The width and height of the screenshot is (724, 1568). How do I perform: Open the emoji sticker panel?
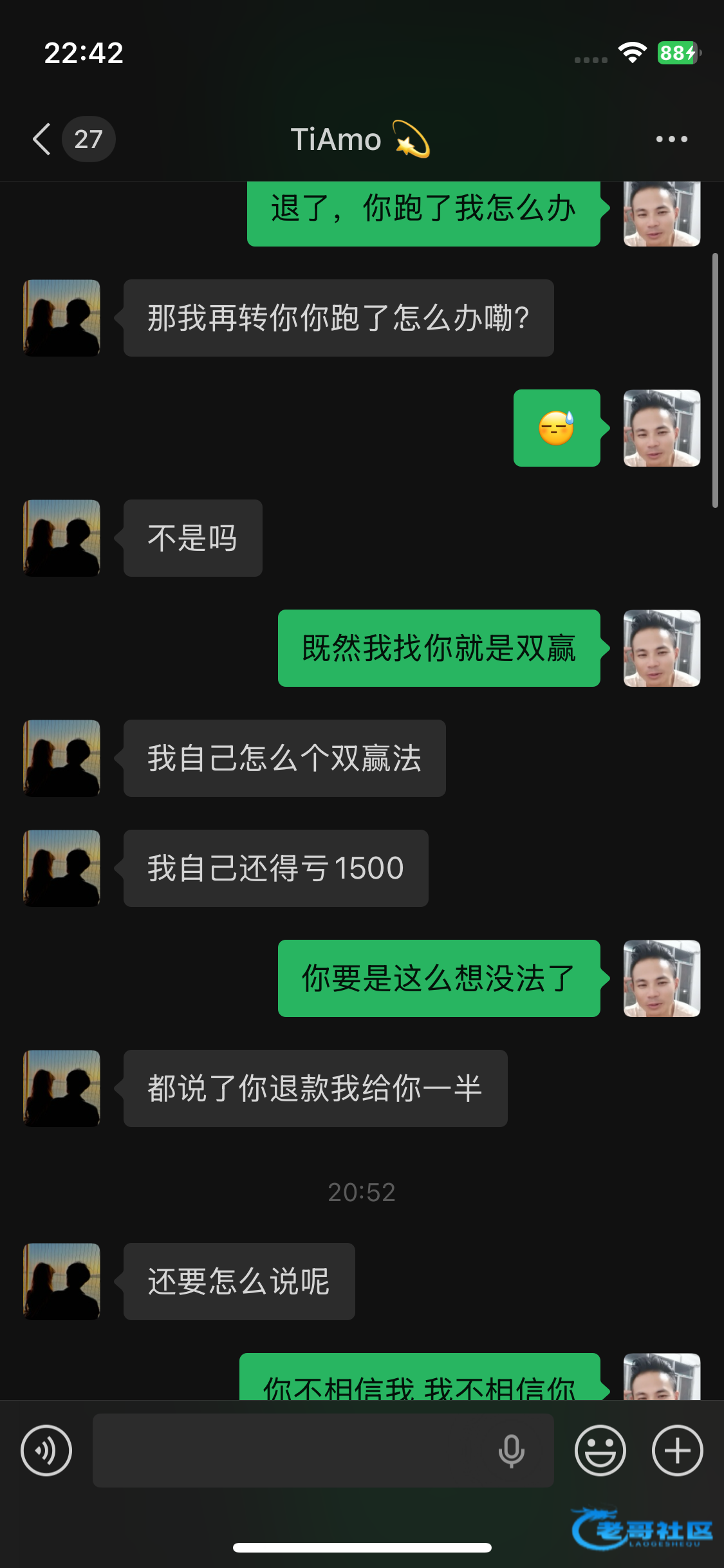pos(600,1450)
